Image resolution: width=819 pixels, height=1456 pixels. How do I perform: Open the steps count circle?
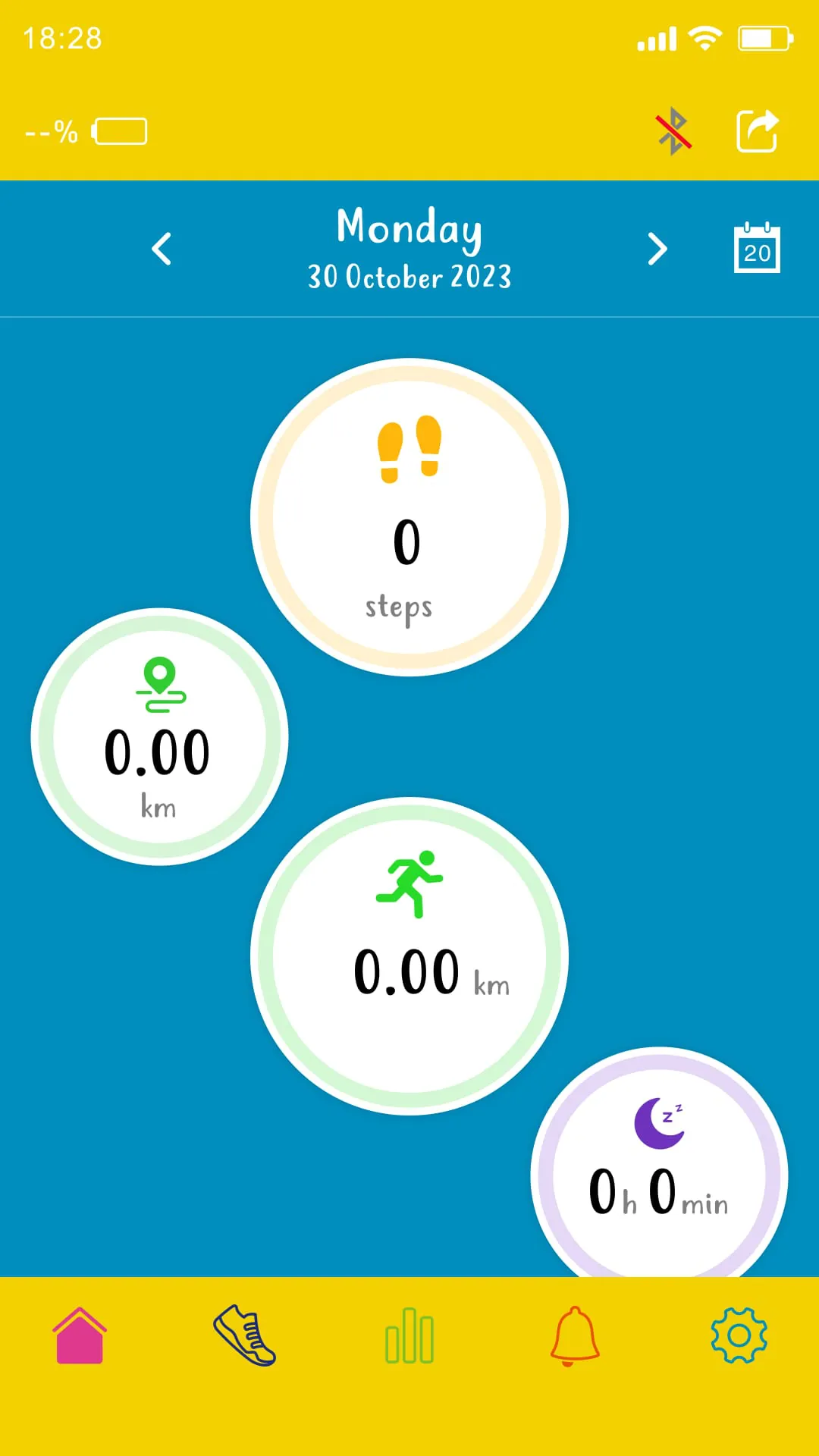tap(409, 517)
